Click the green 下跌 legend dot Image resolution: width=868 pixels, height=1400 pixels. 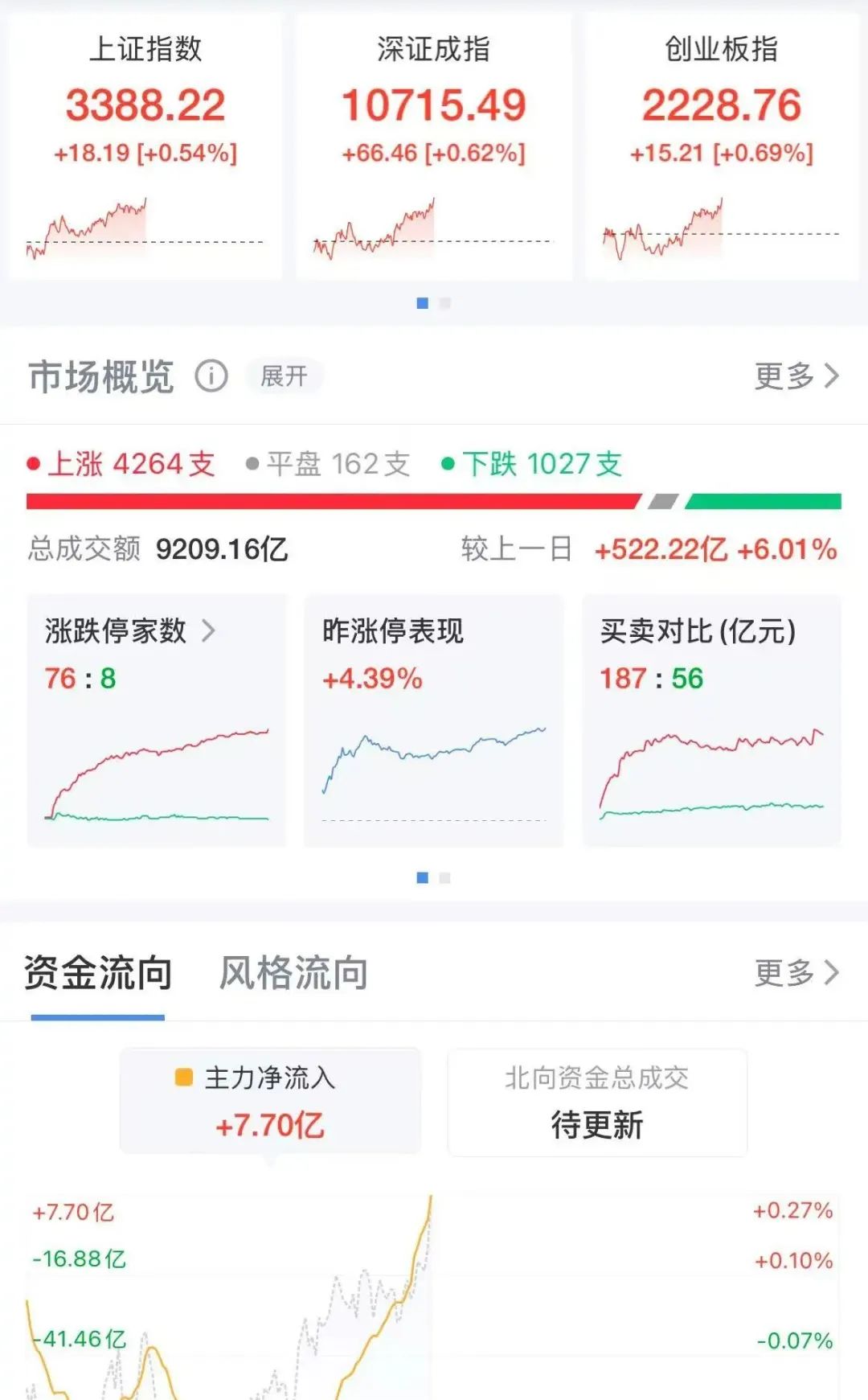tap(447, 465)
